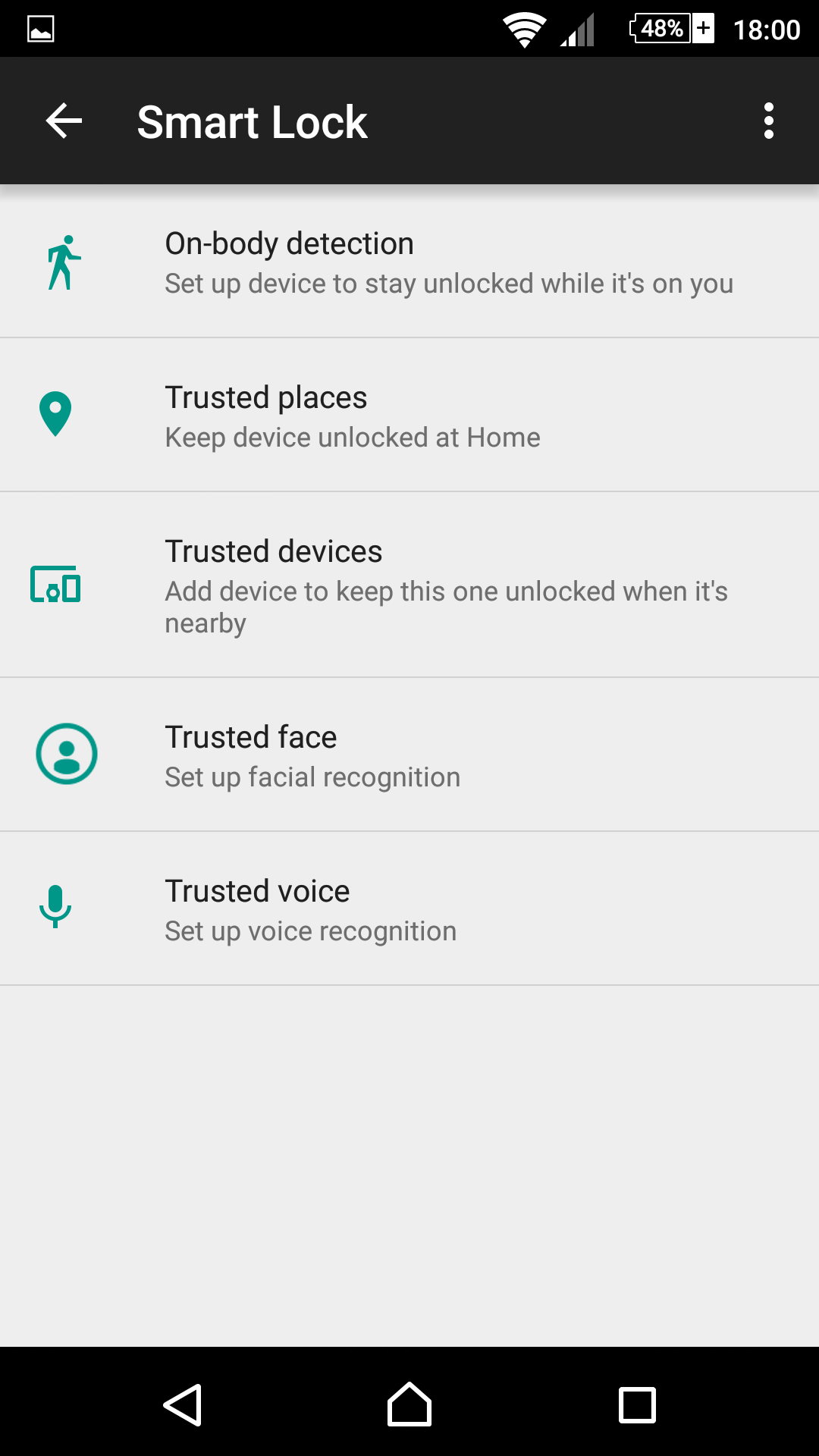The image size is (819, 1456).
Task: Set up Trusted face recognition
Action: (x=409, y=755)
